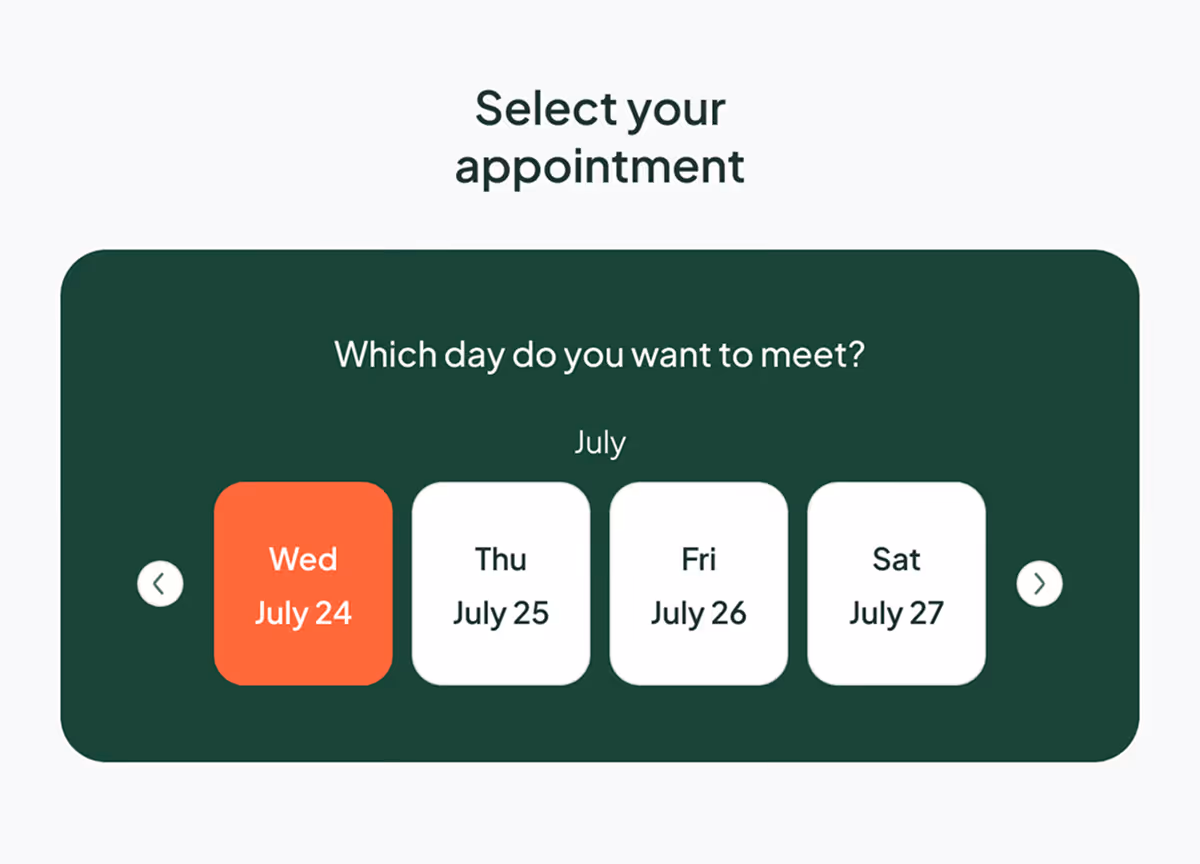Show later dates with right arrow
The width and height of the screenshot is (1200, 864).
click(x=1039, y=584)
